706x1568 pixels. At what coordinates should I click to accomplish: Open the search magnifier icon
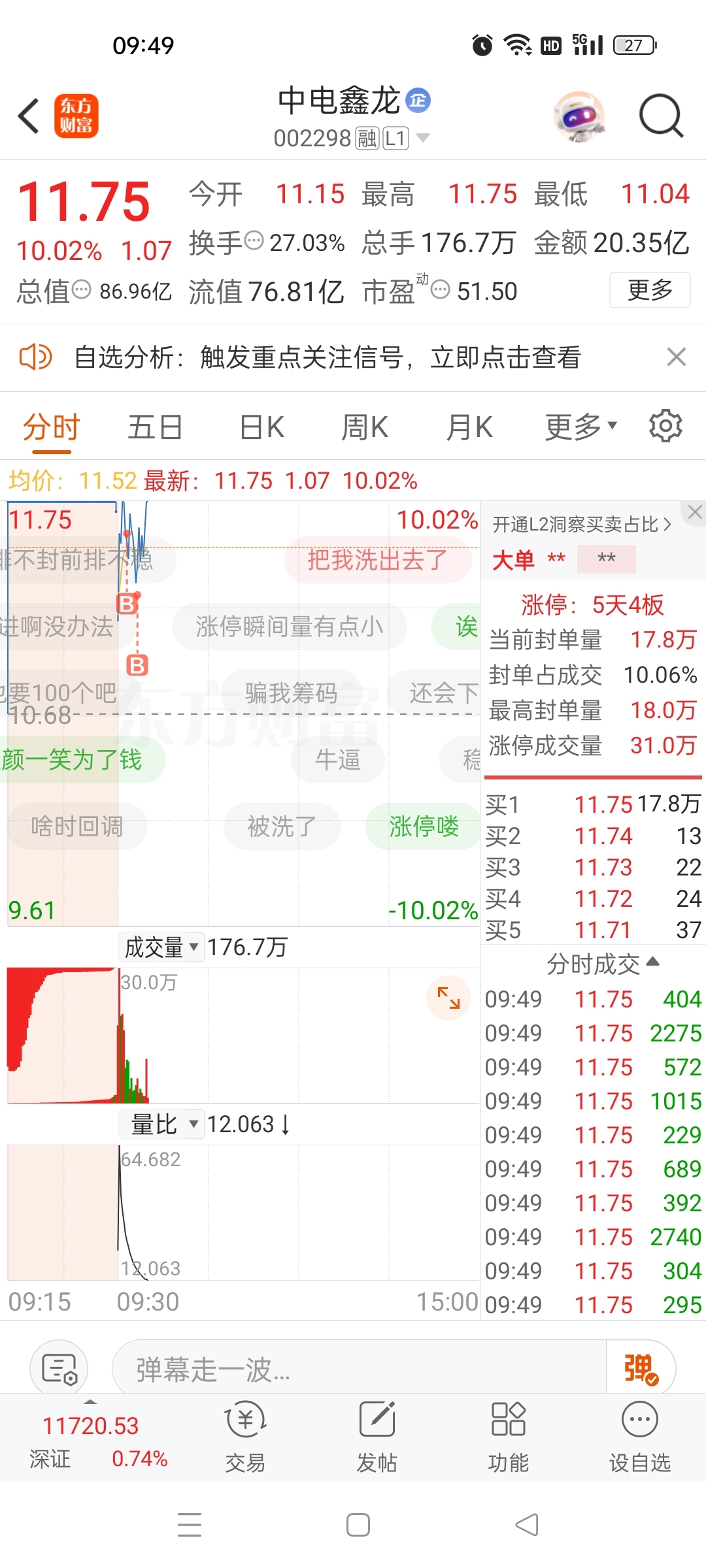661,116
